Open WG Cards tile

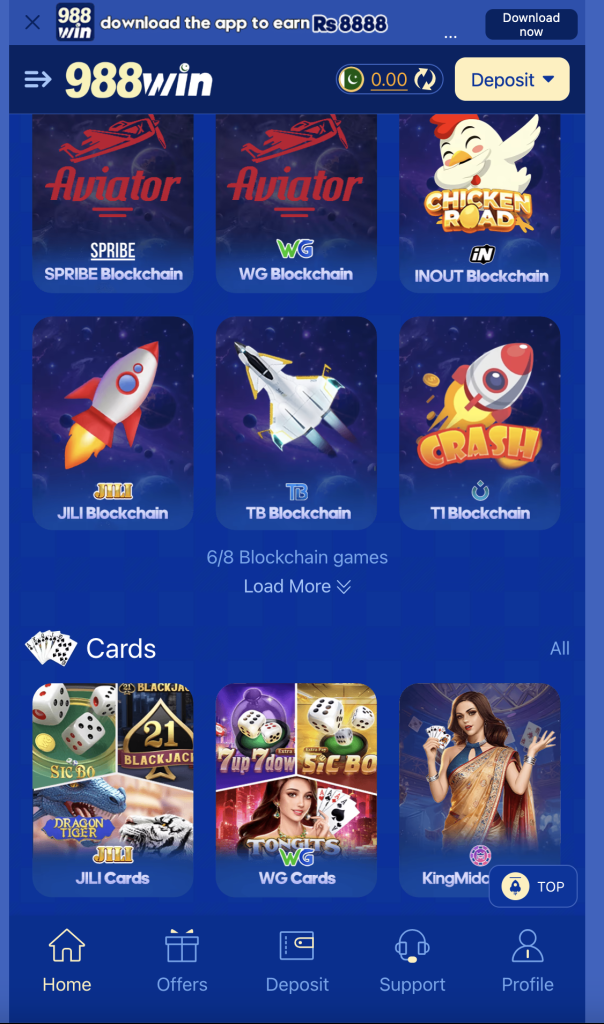coord(296,785)
